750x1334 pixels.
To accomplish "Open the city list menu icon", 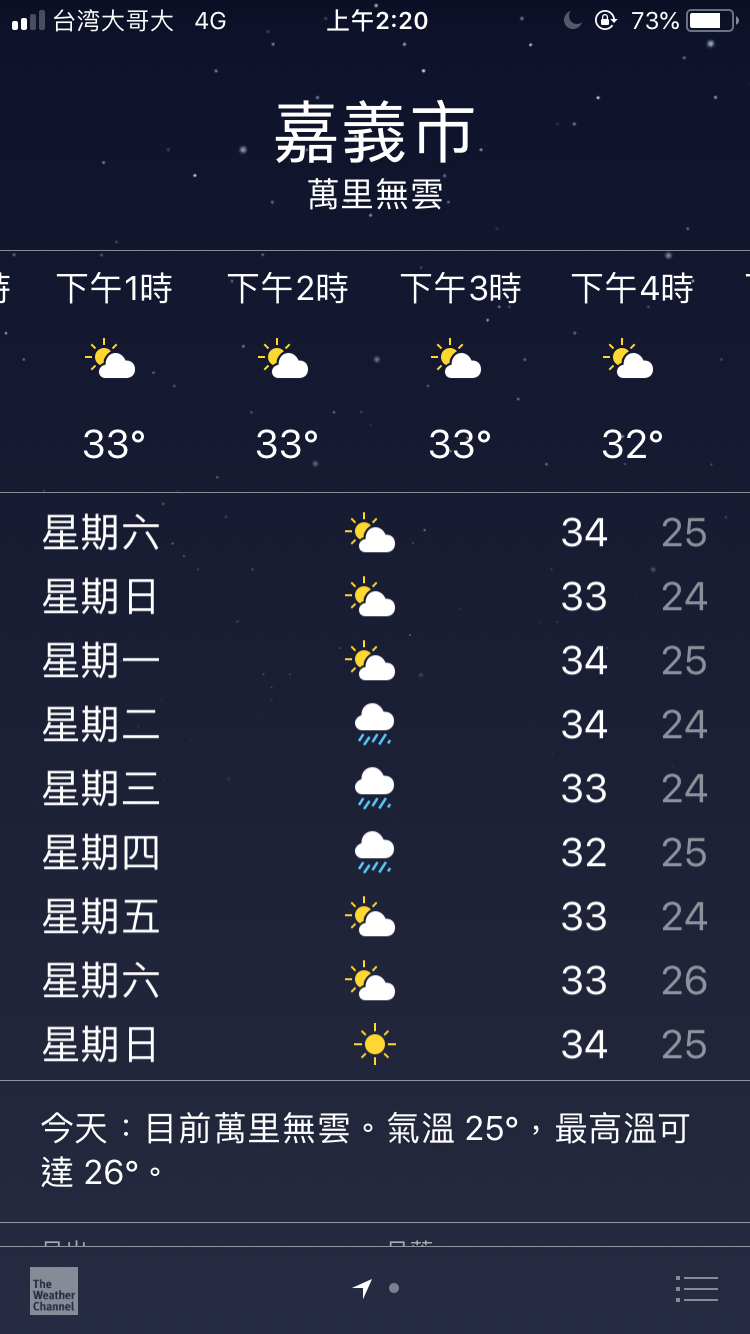I will tap(697, 1289).
